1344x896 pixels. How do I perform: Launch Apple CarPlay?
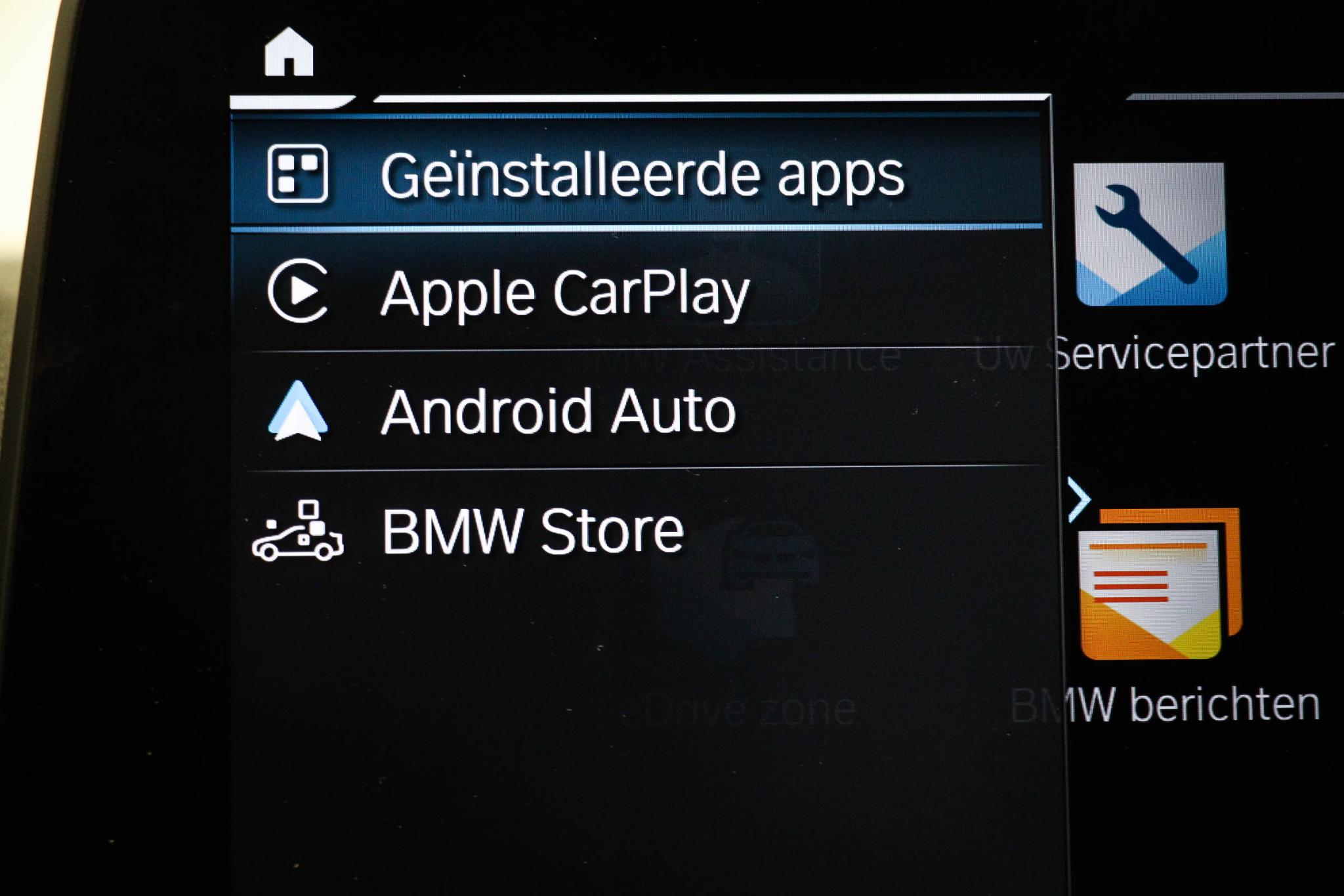tap(564, 293)
